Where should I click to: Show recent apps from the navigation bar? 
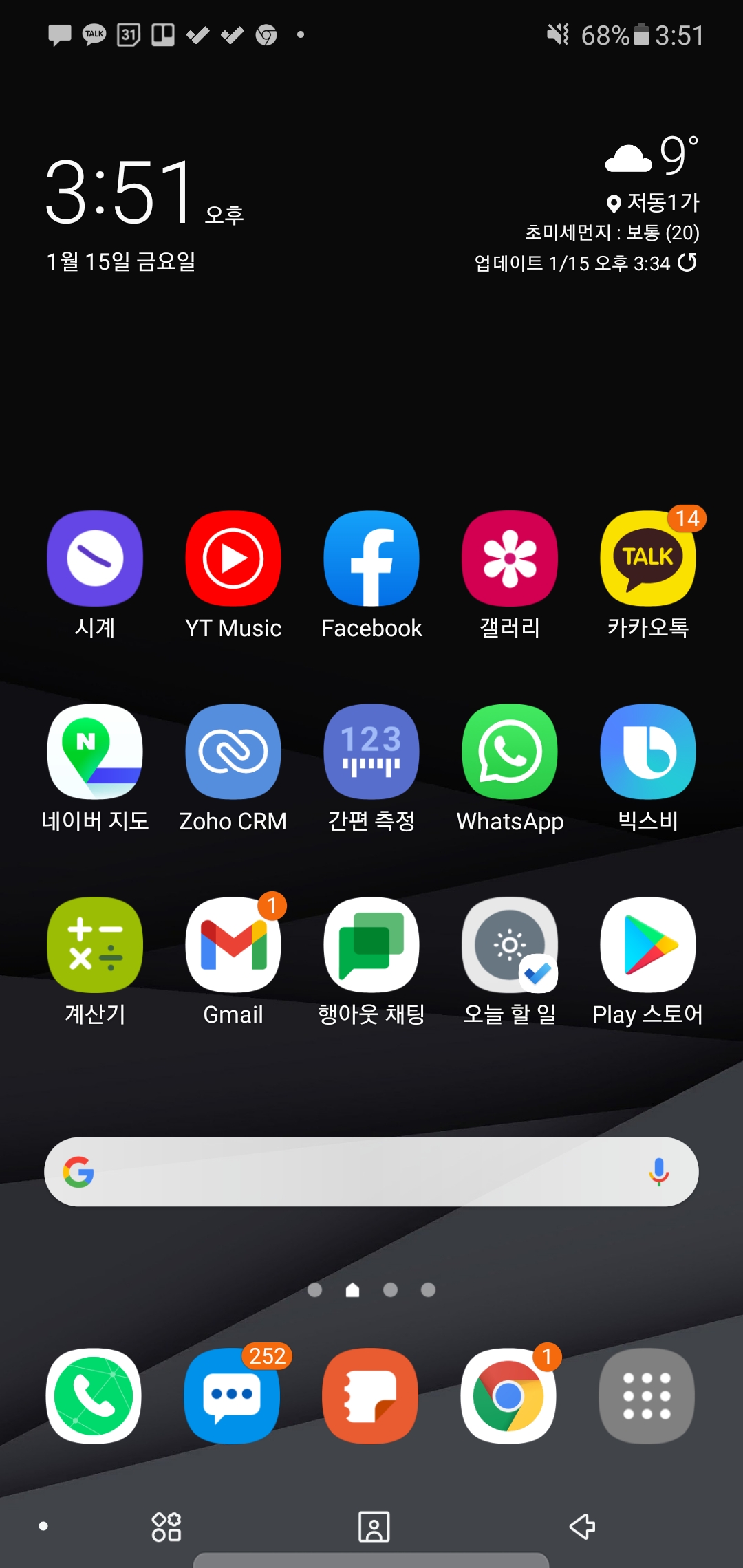click(x=166, y=1527)
